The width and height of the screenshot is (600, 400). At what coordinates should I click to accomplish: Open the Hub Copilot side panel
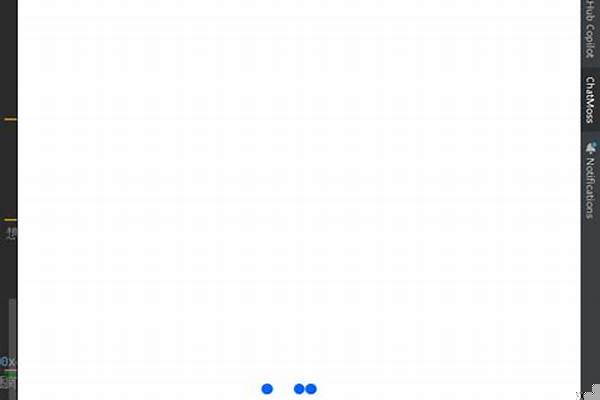[x=590, y=30]
